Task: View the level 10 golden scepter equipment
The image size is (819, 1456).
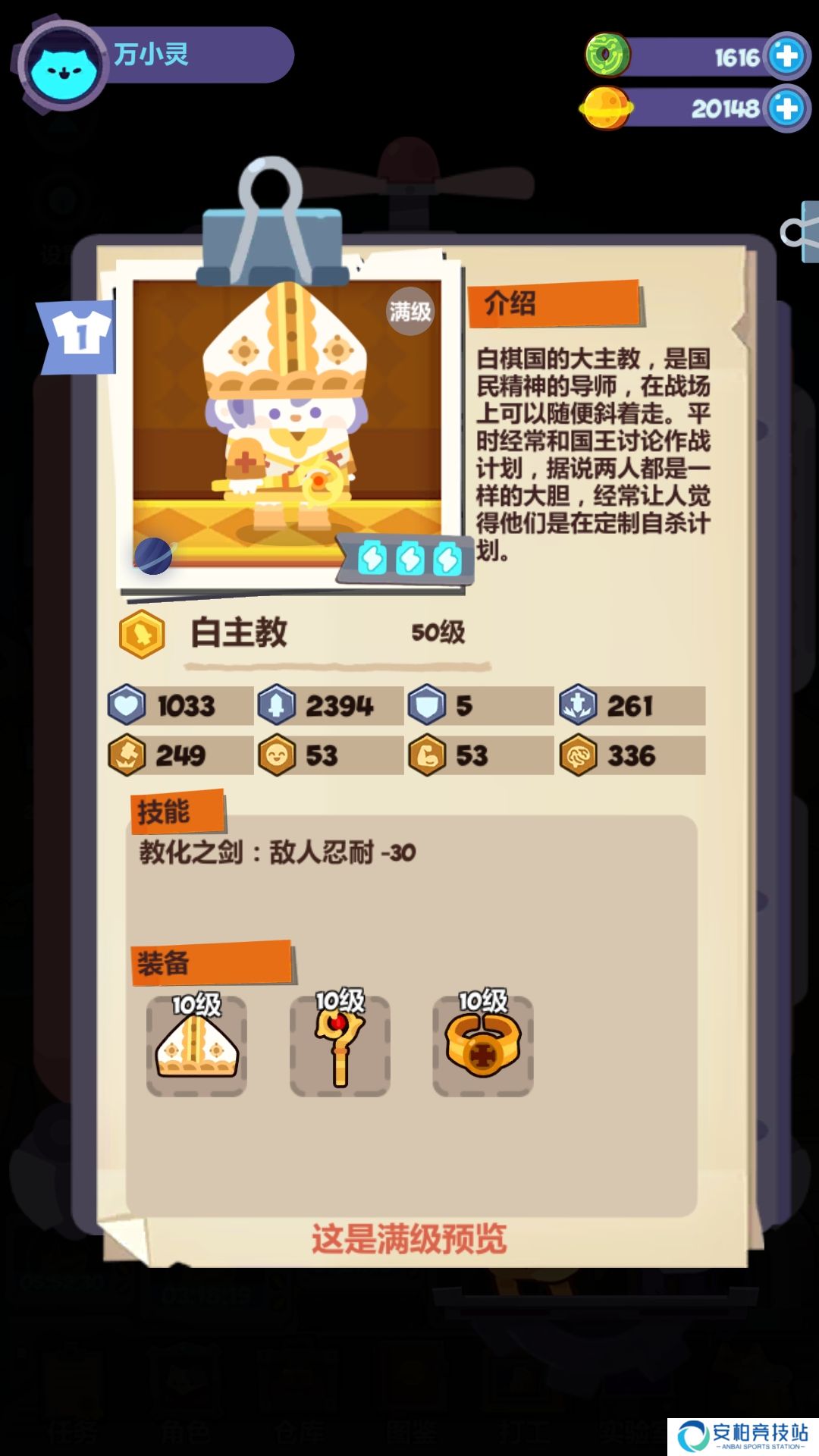Action: [x=340, y=1046]
